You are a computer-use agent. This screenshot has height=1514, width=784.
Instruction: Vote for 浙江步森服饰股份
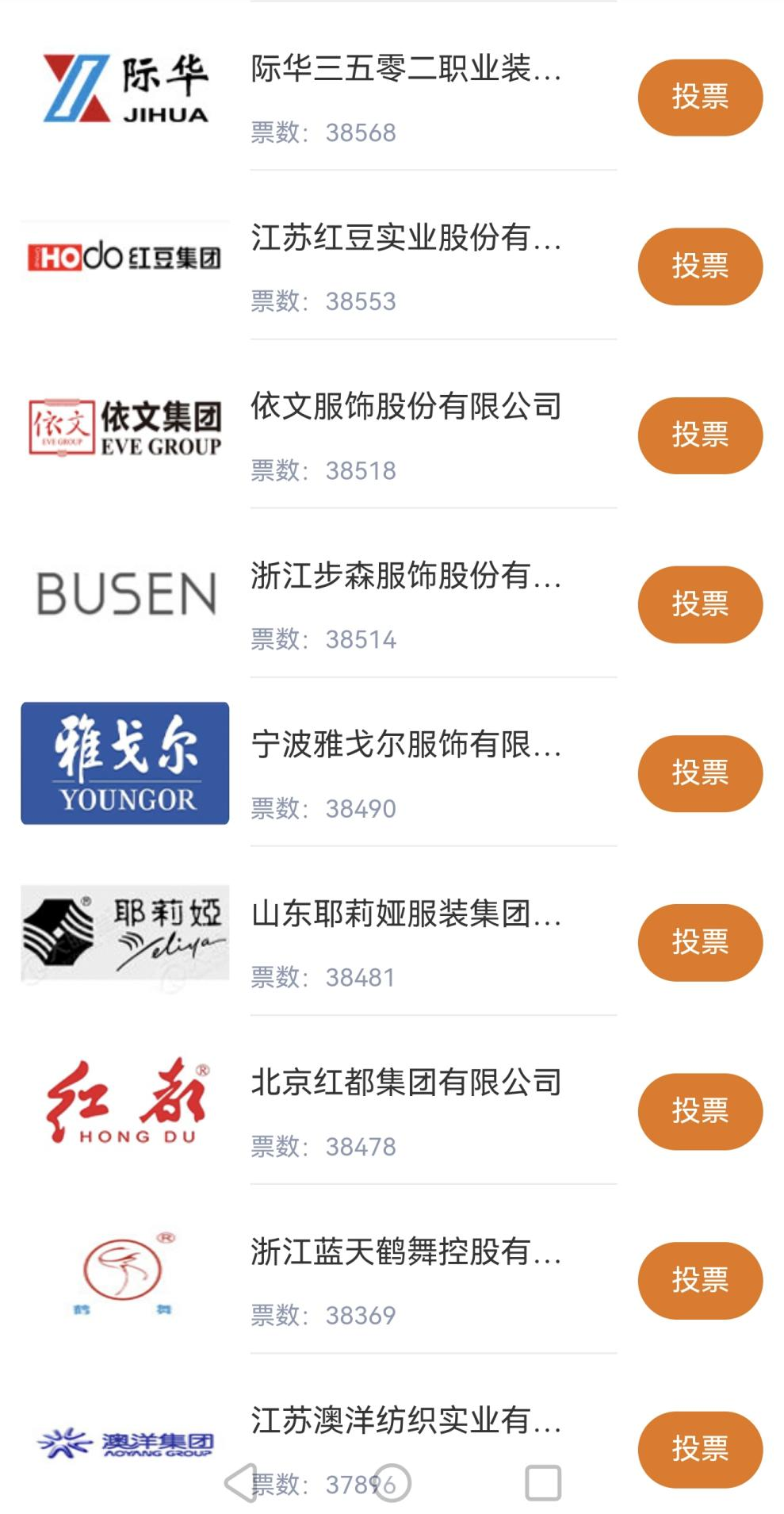(x=699, y=604)
